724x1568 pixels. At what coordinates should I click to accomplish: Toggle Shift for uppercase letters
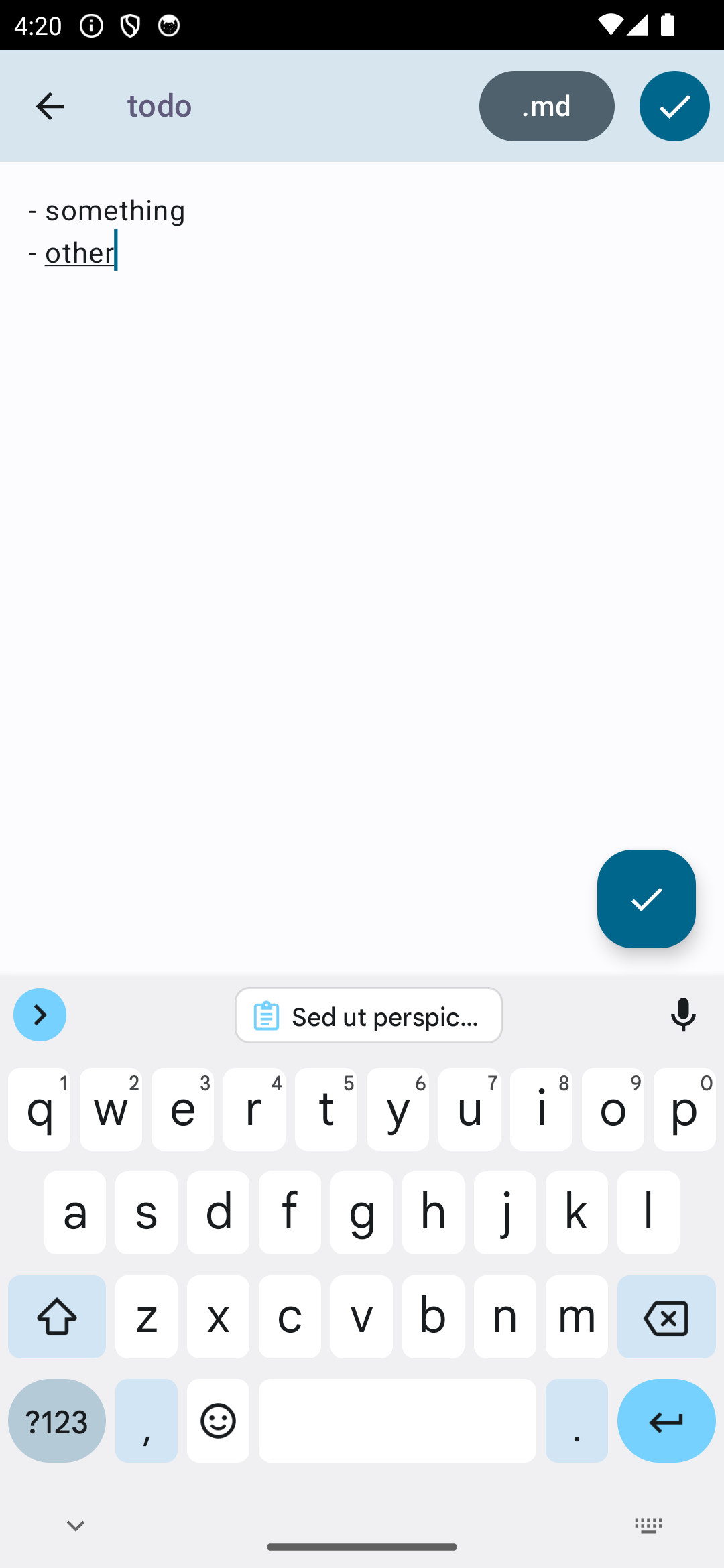pos(57,1317)
